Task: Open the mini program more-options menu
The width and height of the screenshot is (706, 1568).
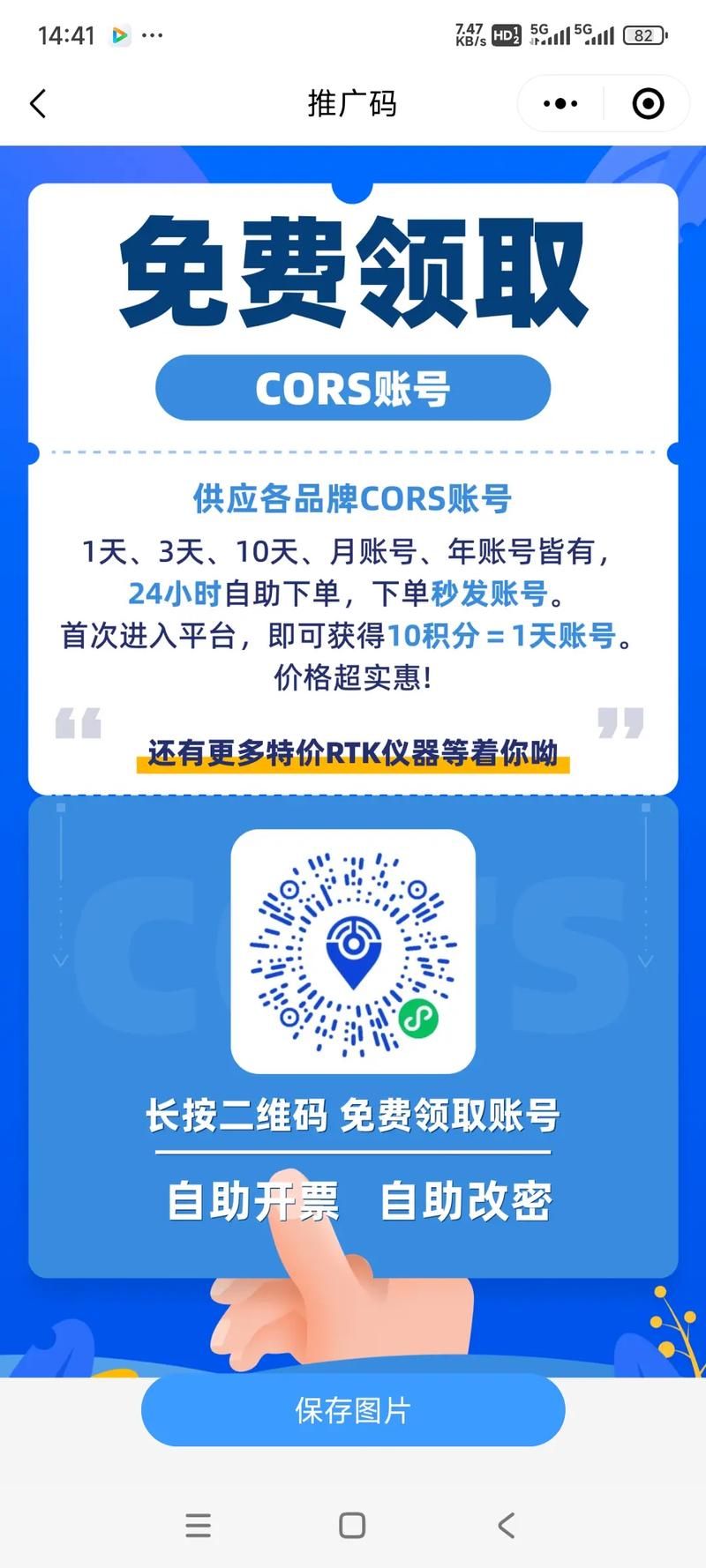Action: point(560,104)
